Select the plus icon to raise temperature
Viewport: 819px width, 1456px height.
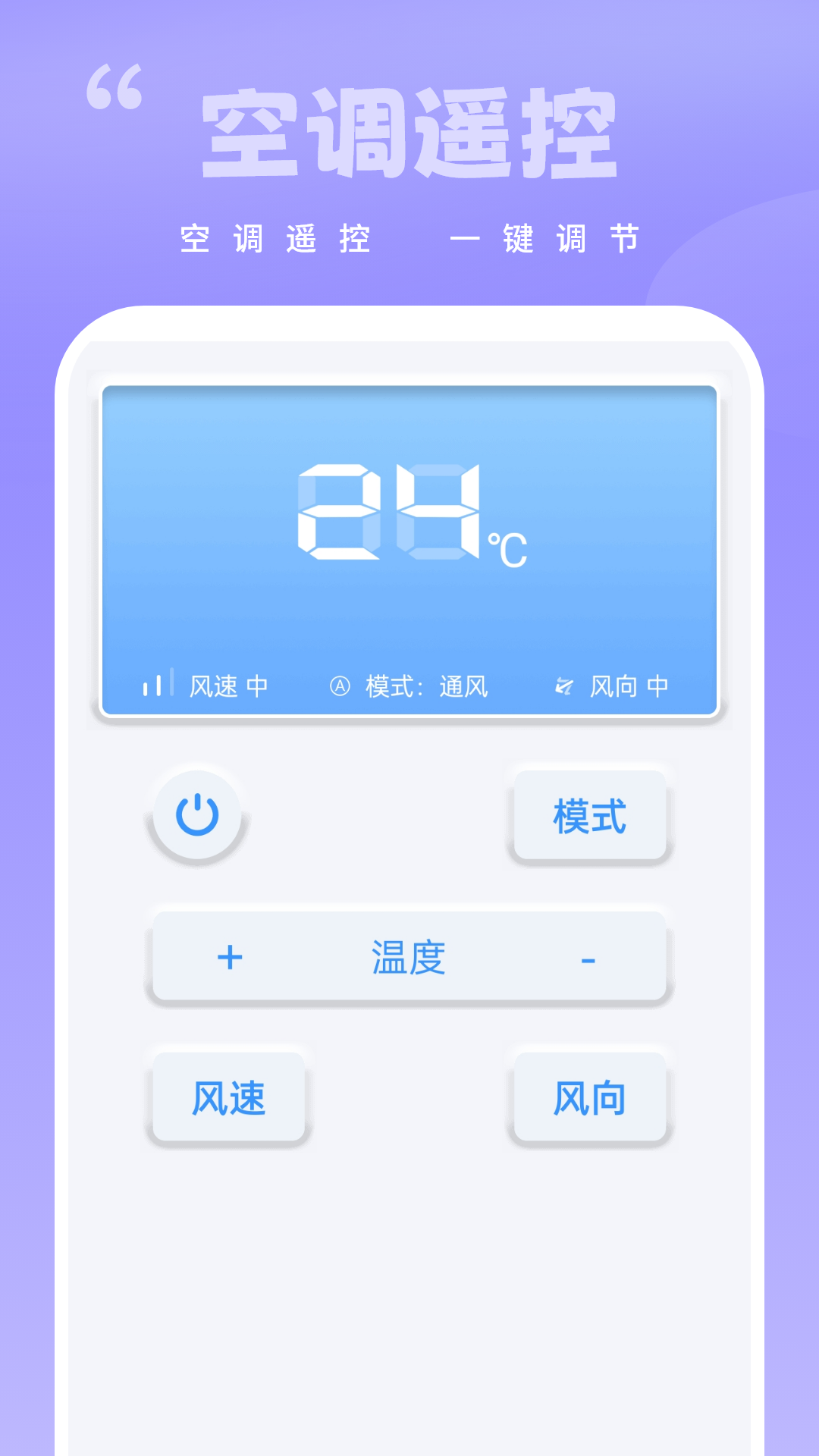pyautogui.click(x=229, y=957)
